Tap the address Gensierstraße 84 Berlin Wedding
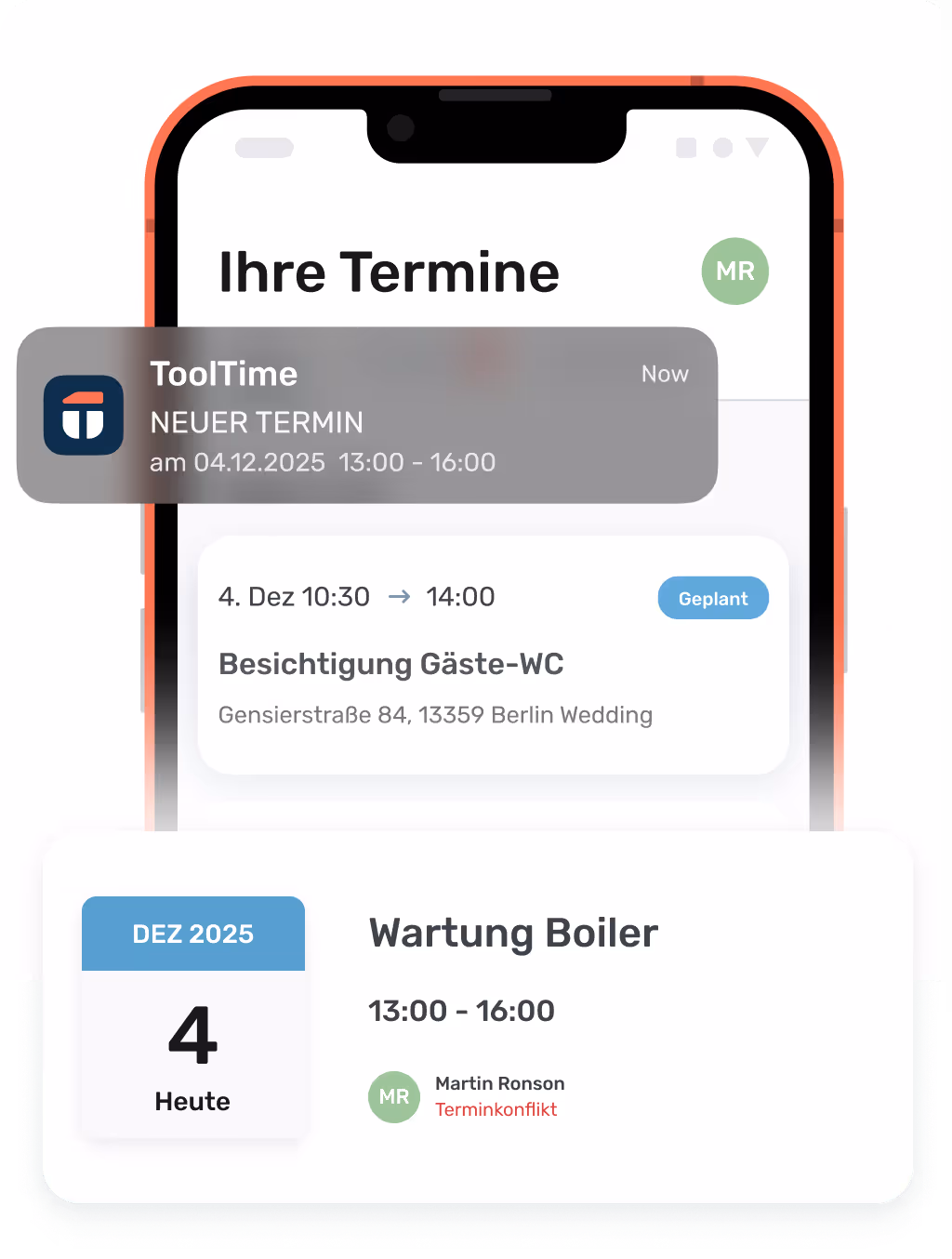The height and width of the screenshot is (1259, 952). [435, 714]
